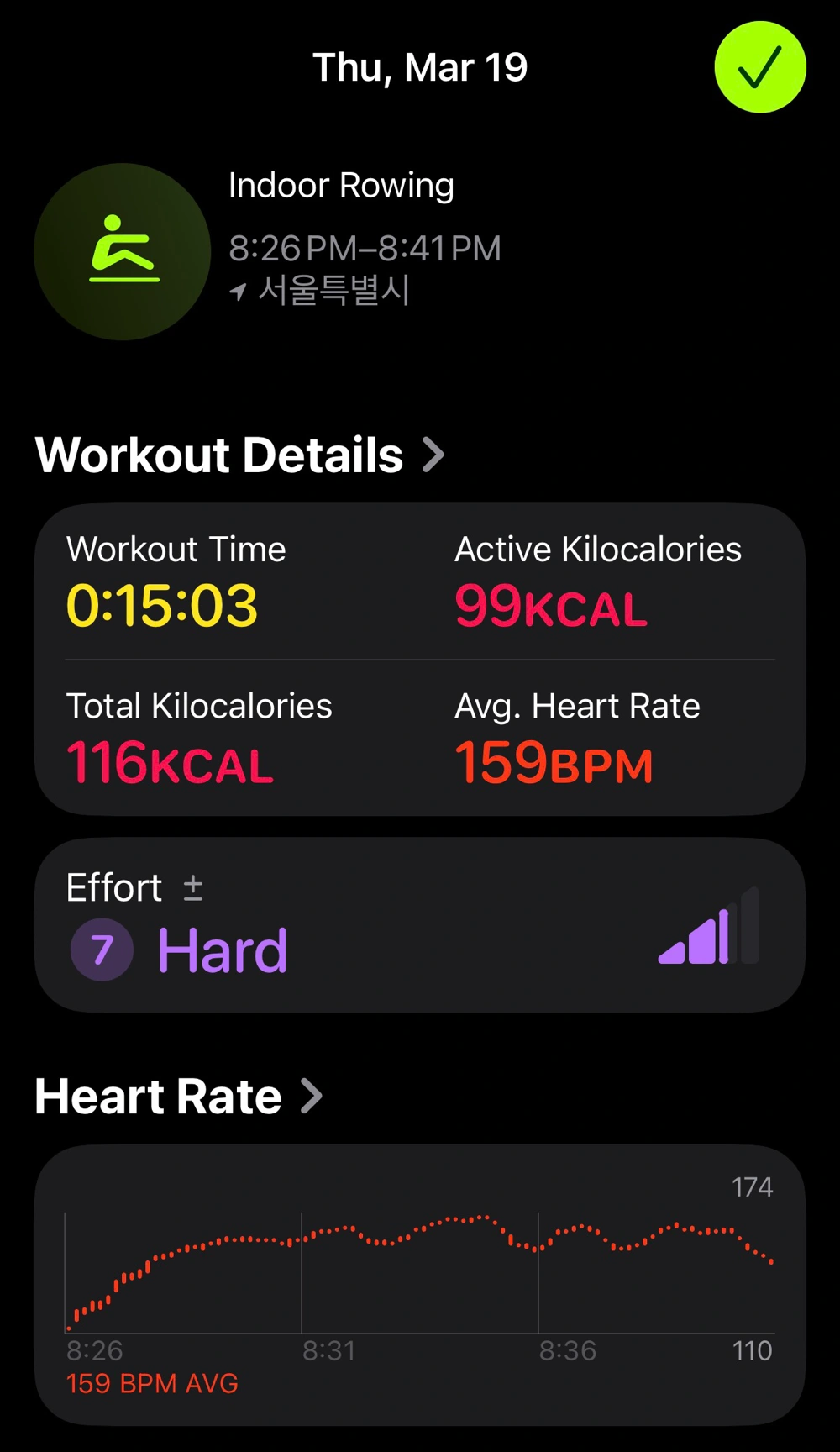The width and height of the screenshot is (840, 1452).
Task: Adjust the Effort rating card
Action: coord(420,925)
